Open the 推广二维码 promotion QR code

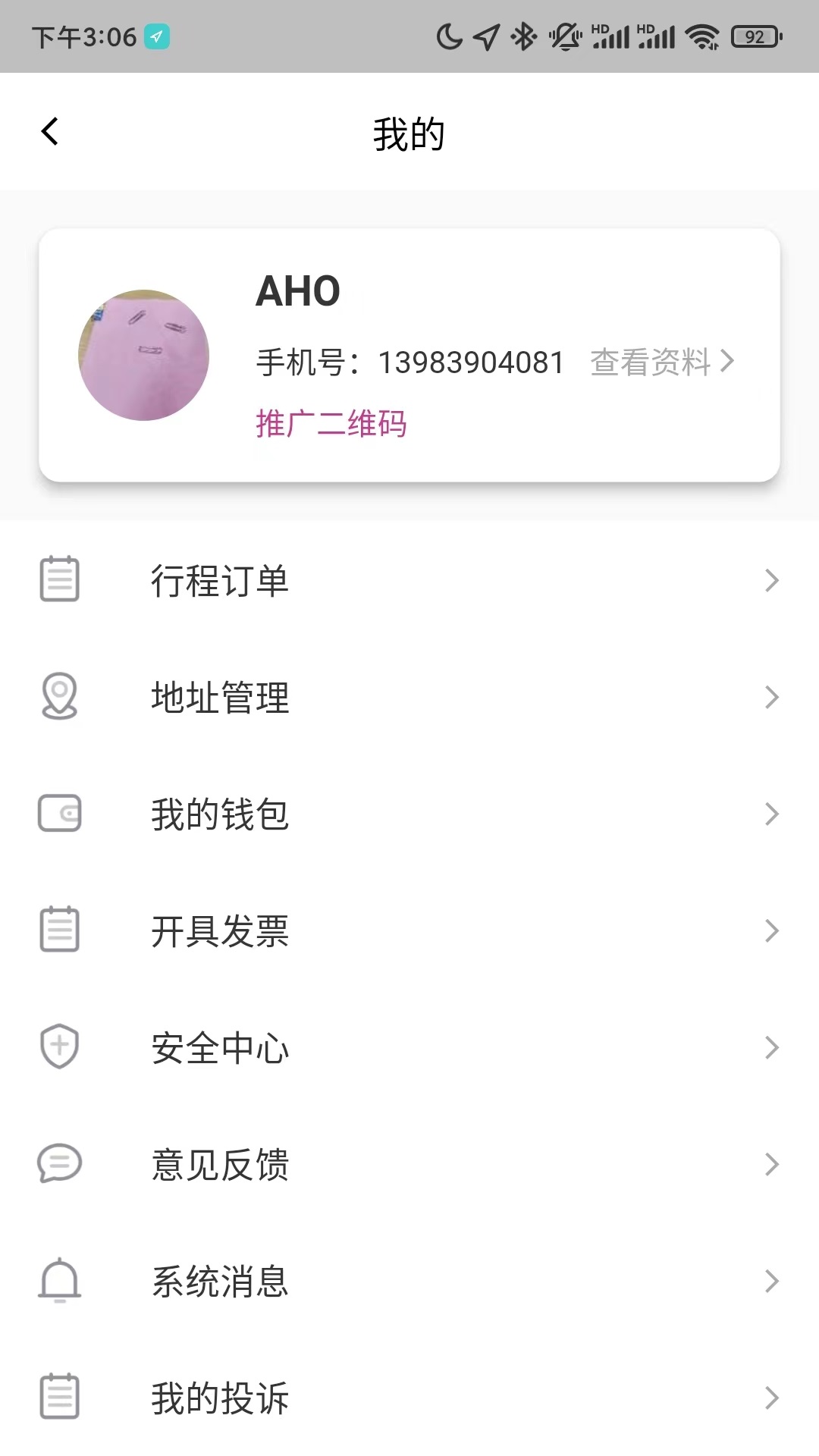coord(331,423)
